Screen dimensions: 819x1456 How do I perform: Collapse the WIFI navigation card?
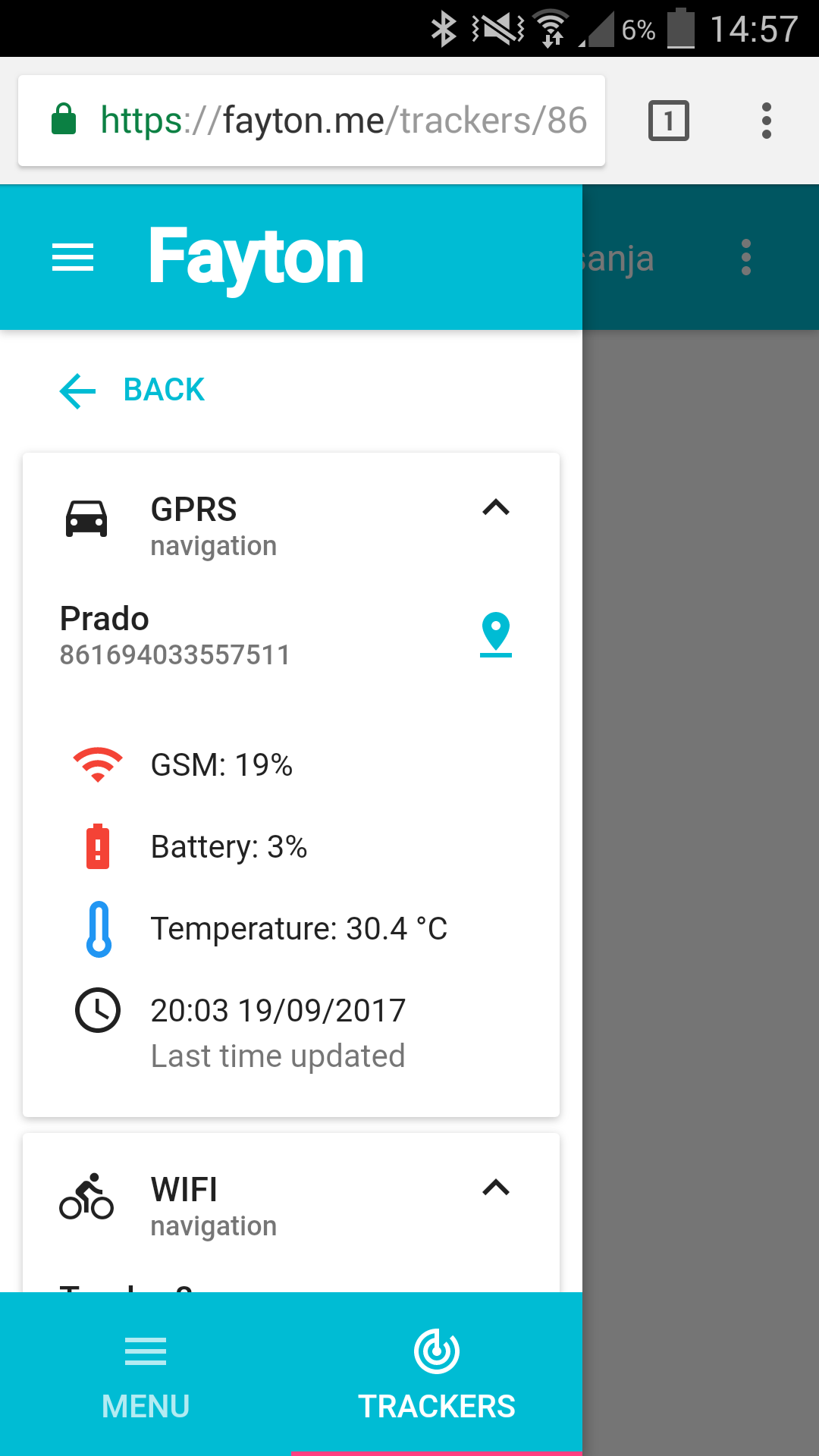(x=496, y=1188)
